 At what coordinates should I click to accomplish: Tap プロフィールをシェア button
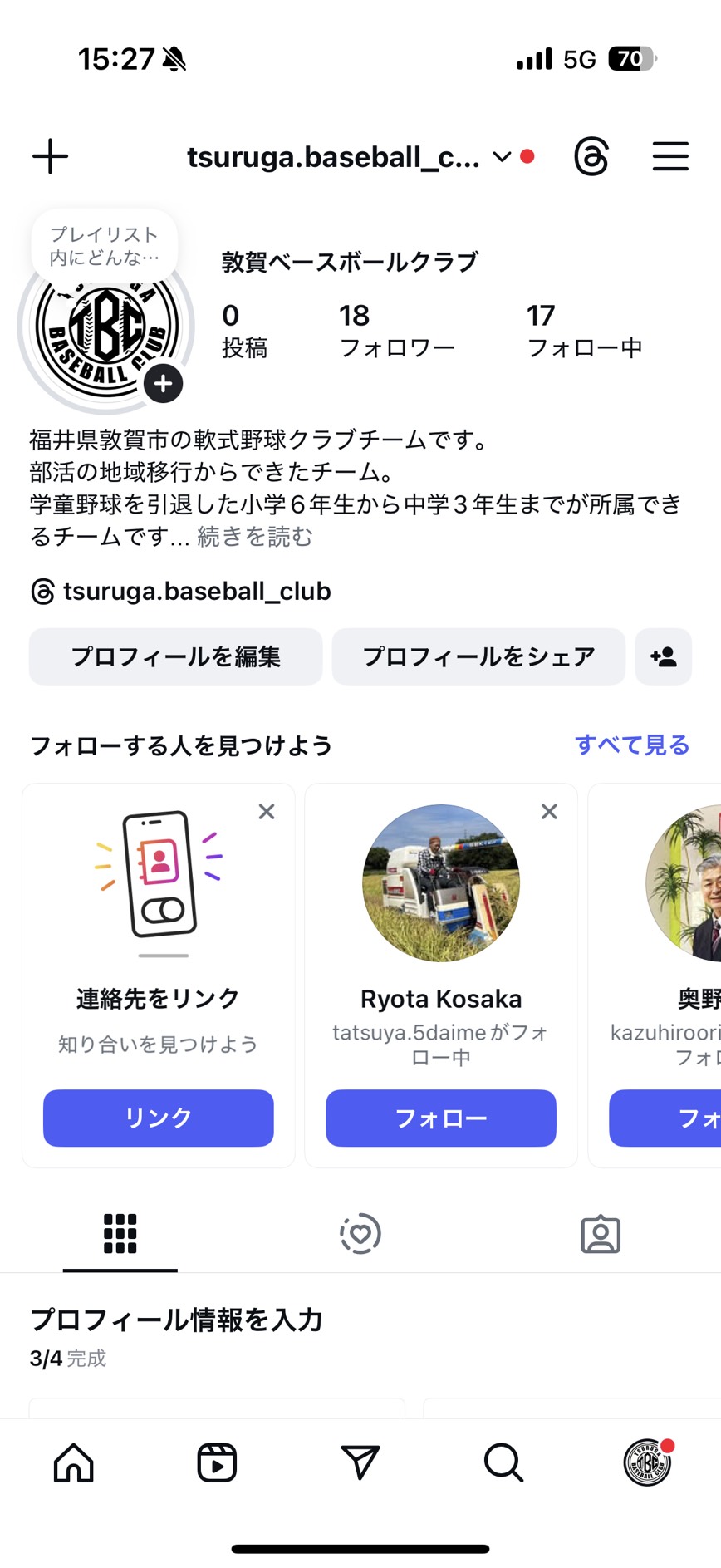(478, 656)
